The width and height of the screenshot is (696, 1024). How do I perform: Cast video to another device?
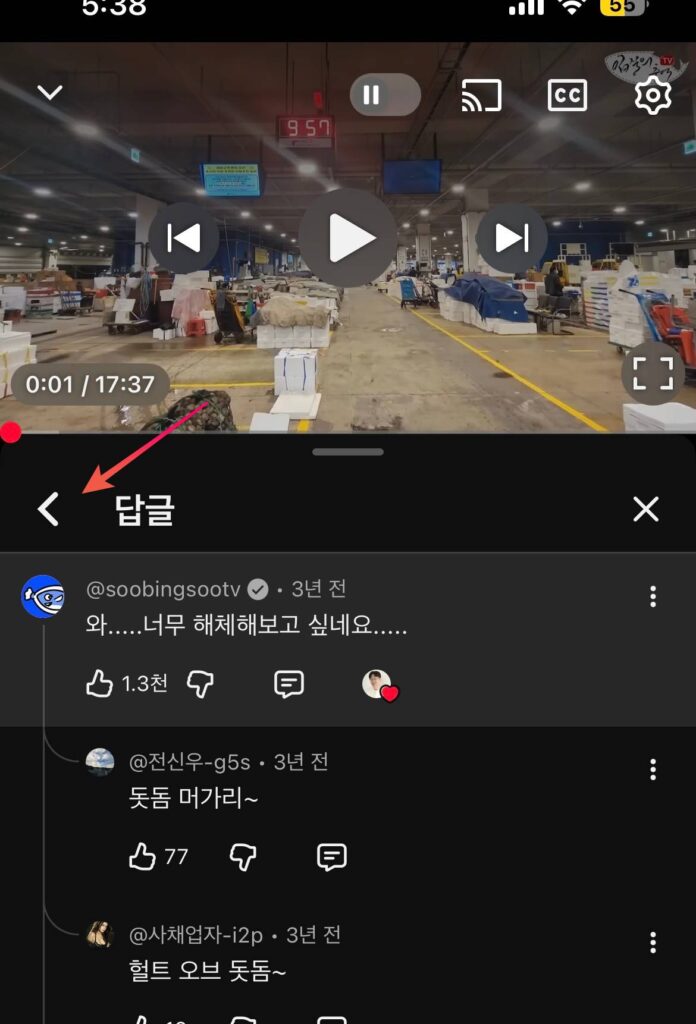481,96
